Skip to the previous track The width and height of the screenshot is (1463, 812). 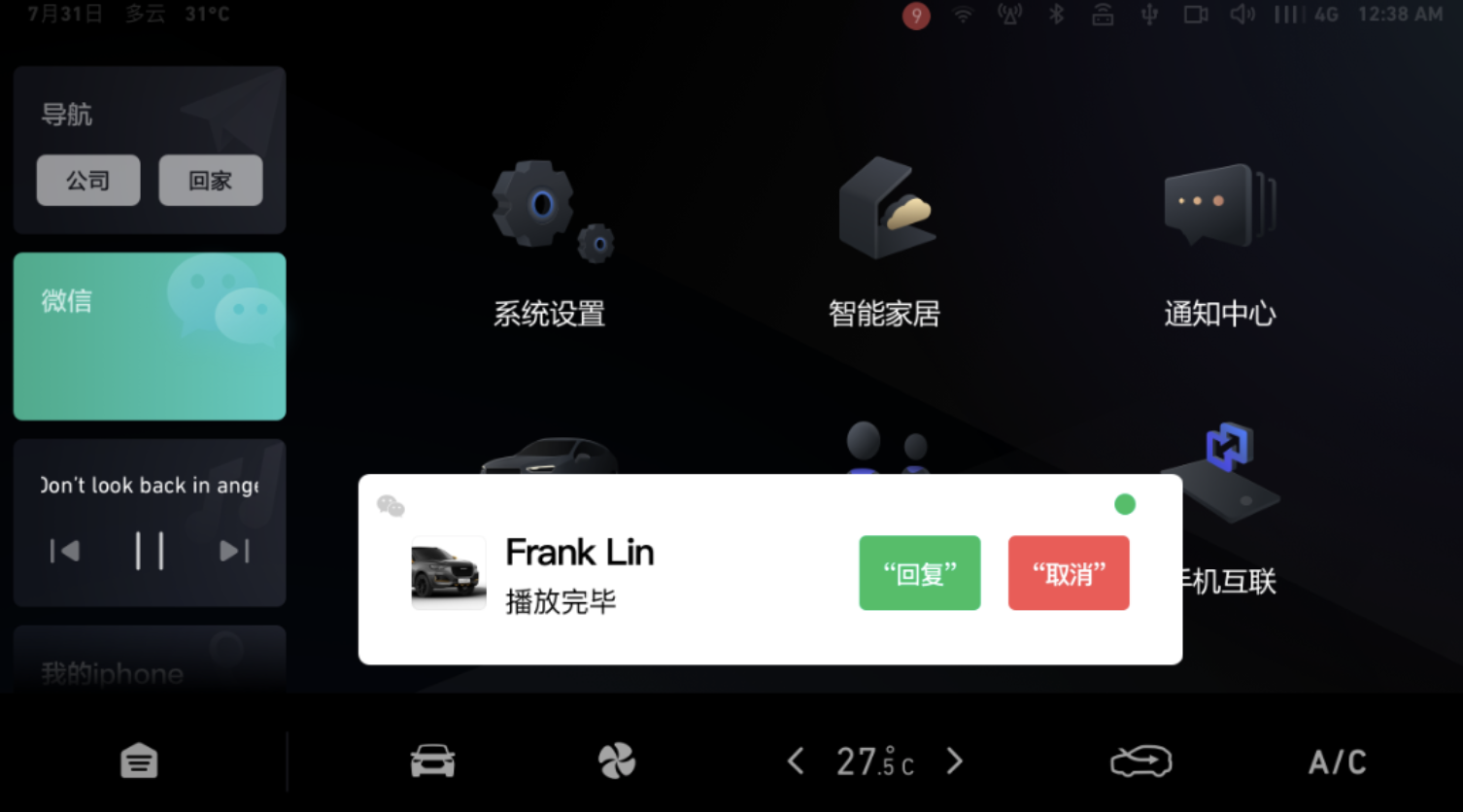pyautogui.click(x=65, y=551)
